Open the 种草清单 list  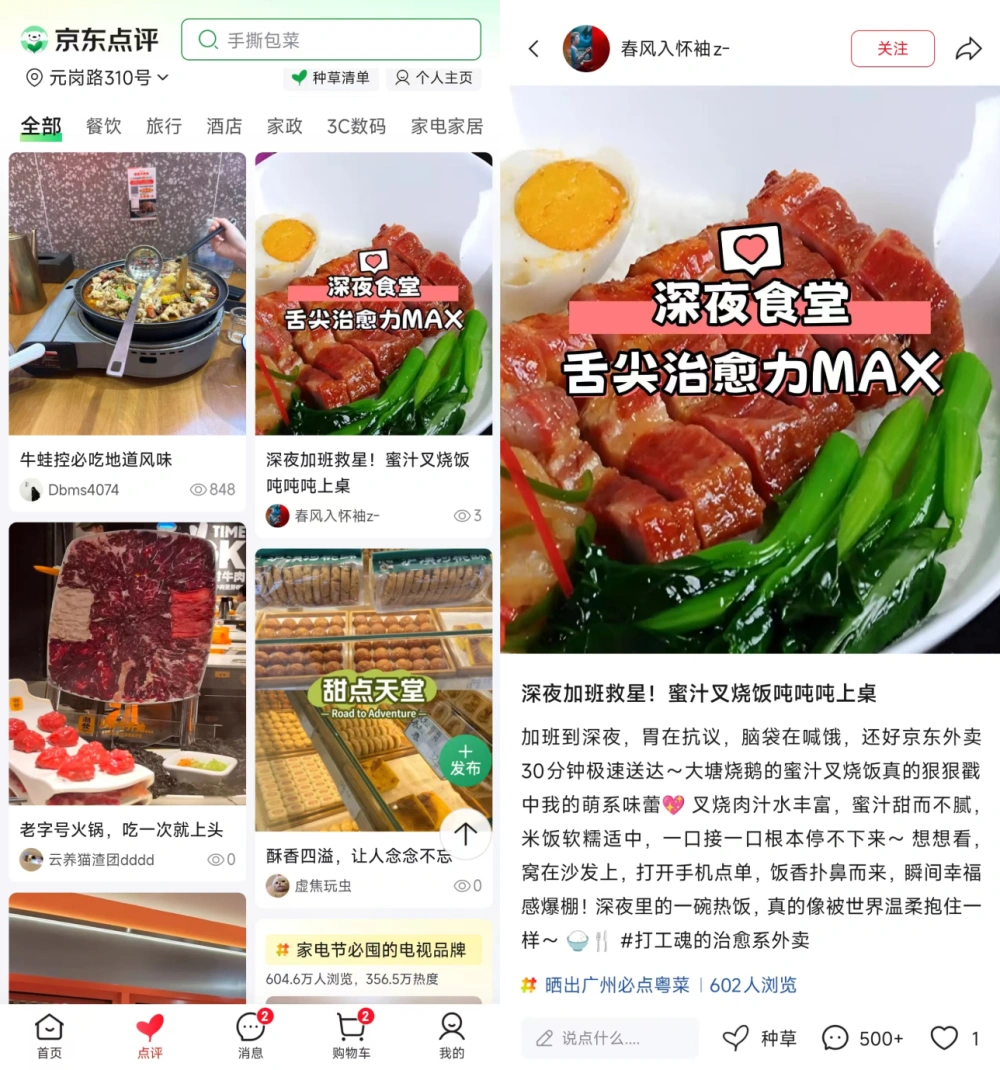[330, 77]
